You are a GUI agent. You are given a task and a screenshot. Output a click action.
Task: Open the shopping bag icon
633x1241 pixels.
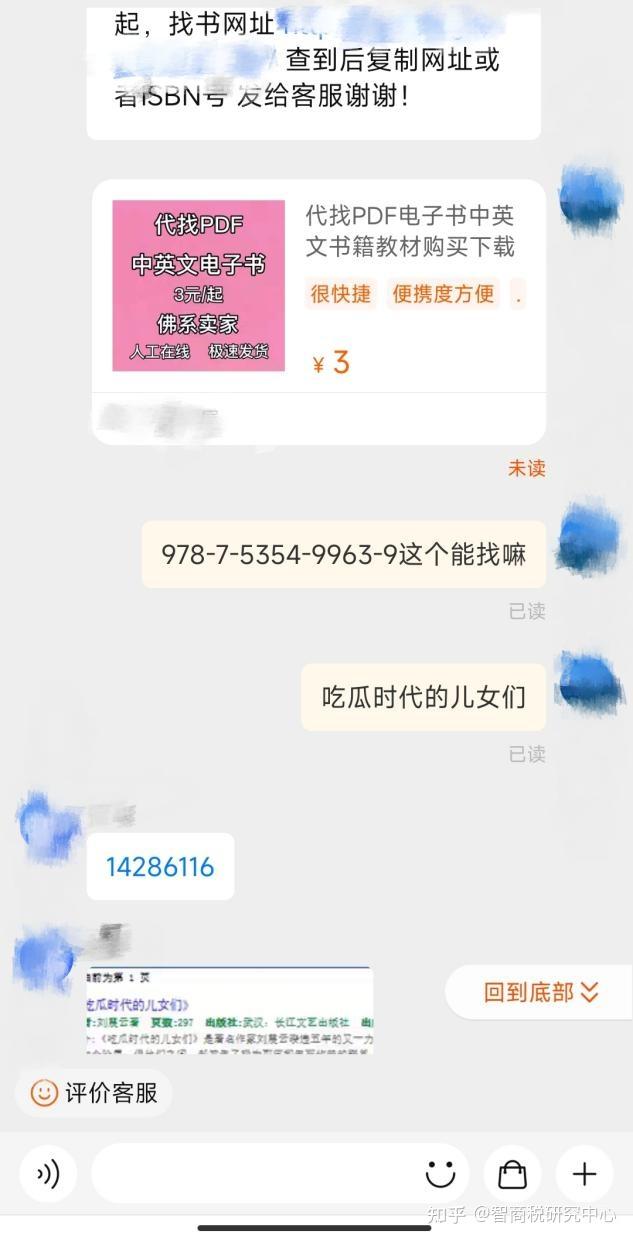pos(512,1173)
